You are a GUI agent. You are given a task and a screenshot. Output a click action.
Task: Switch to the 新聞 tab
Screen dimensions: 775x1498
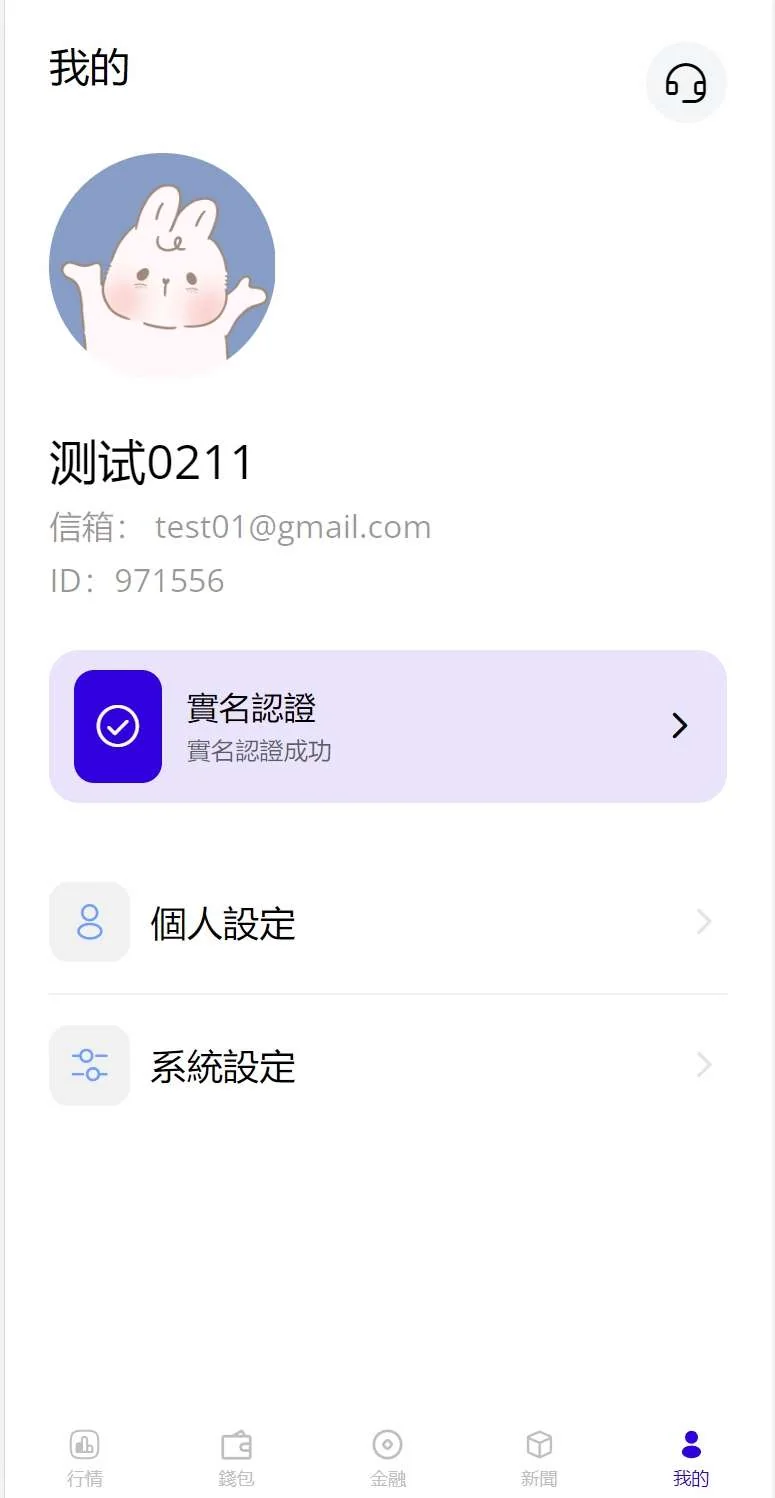[x=539, y=1458]
